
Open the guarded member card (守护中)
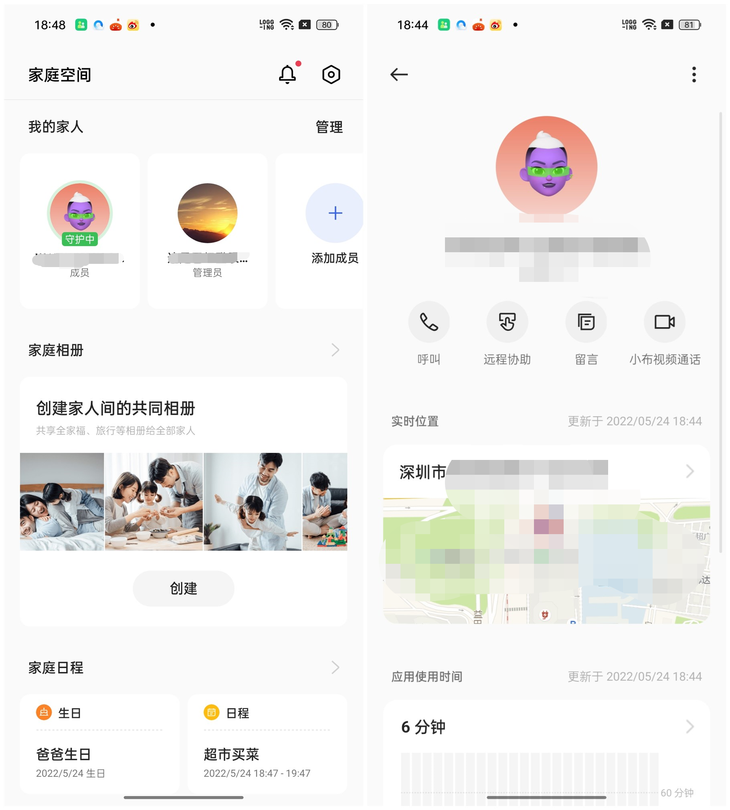80,230
